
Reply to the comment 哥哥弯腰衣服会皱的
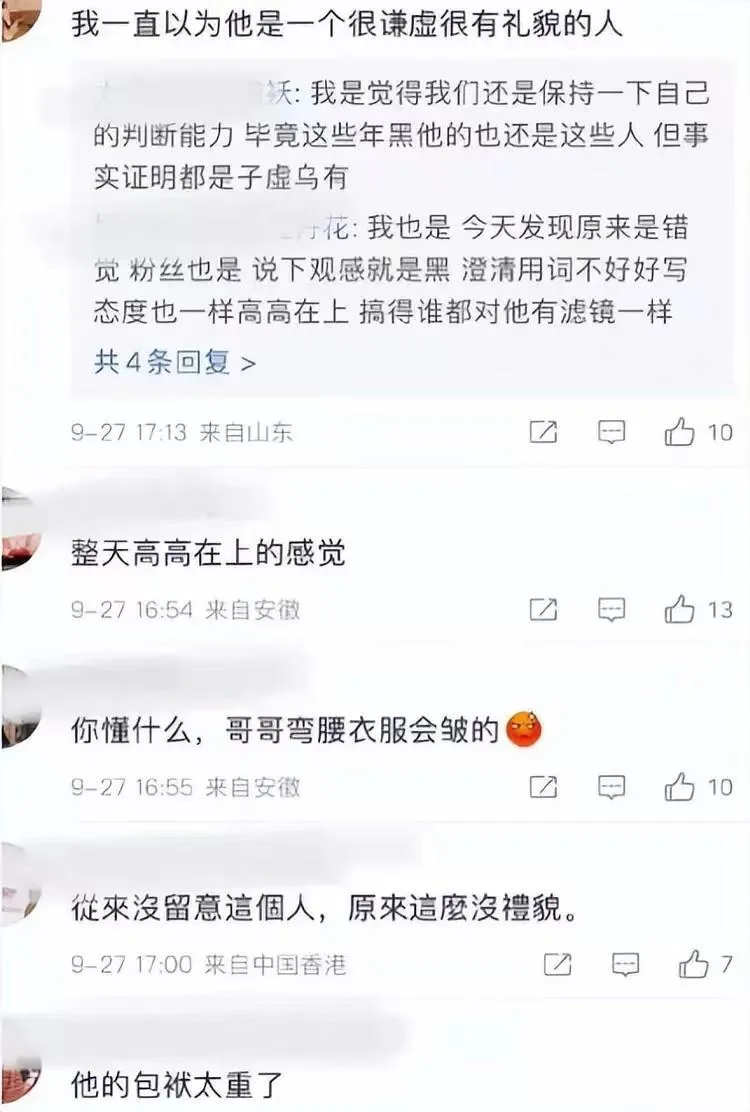(612, 787)
